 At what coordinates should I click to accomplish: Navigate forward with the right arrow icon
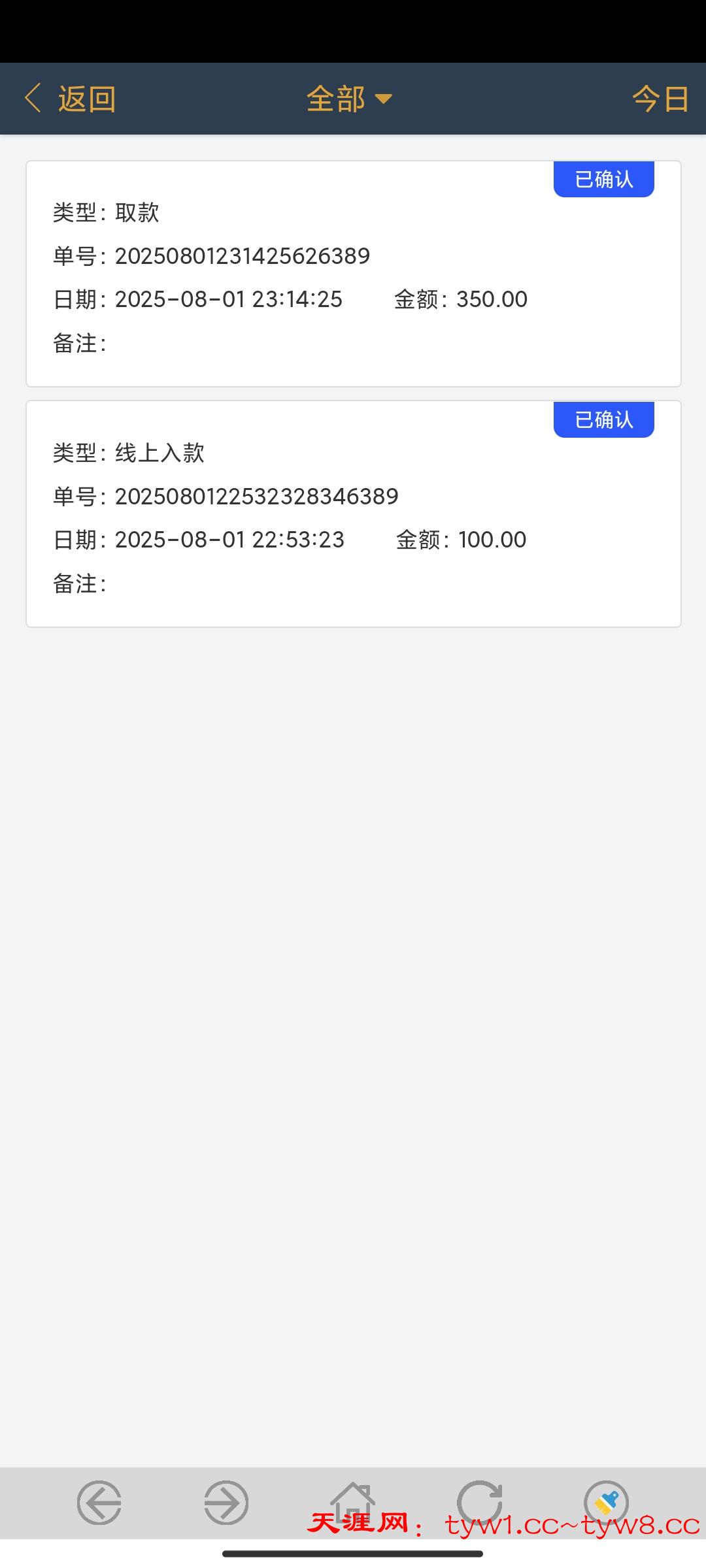(226, 1502)
